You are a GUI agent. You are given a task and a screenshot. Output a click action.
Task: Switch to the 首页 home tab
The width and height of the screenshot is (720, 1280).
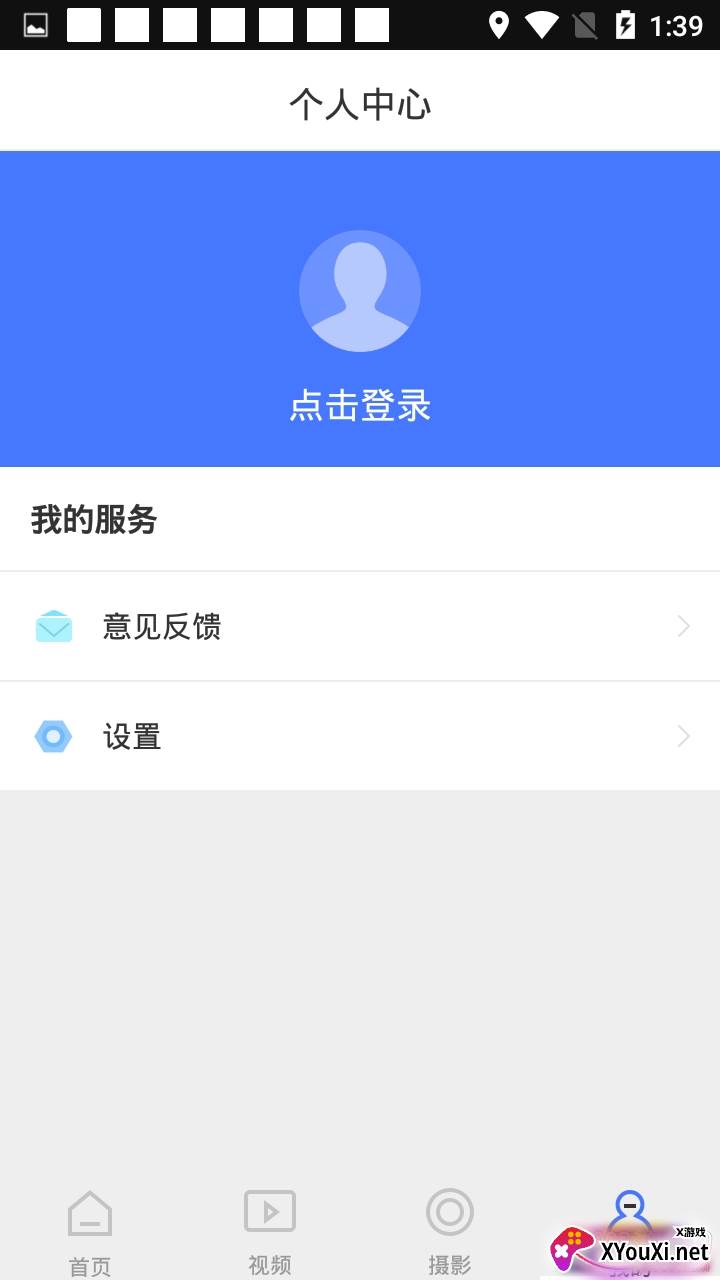tap(90, 1232)
